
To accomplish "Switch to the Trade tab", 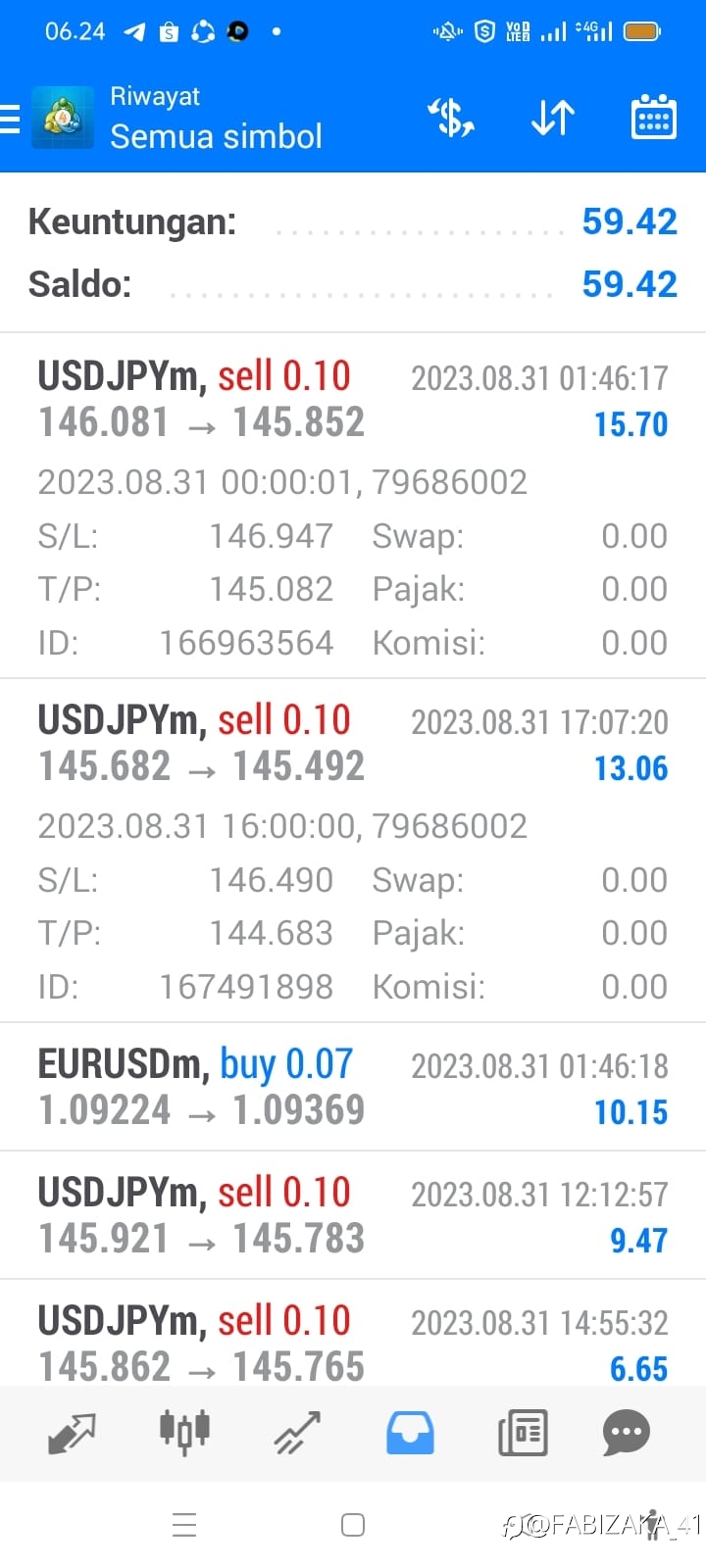I will pyautogui.click(x=297, y=1433).
